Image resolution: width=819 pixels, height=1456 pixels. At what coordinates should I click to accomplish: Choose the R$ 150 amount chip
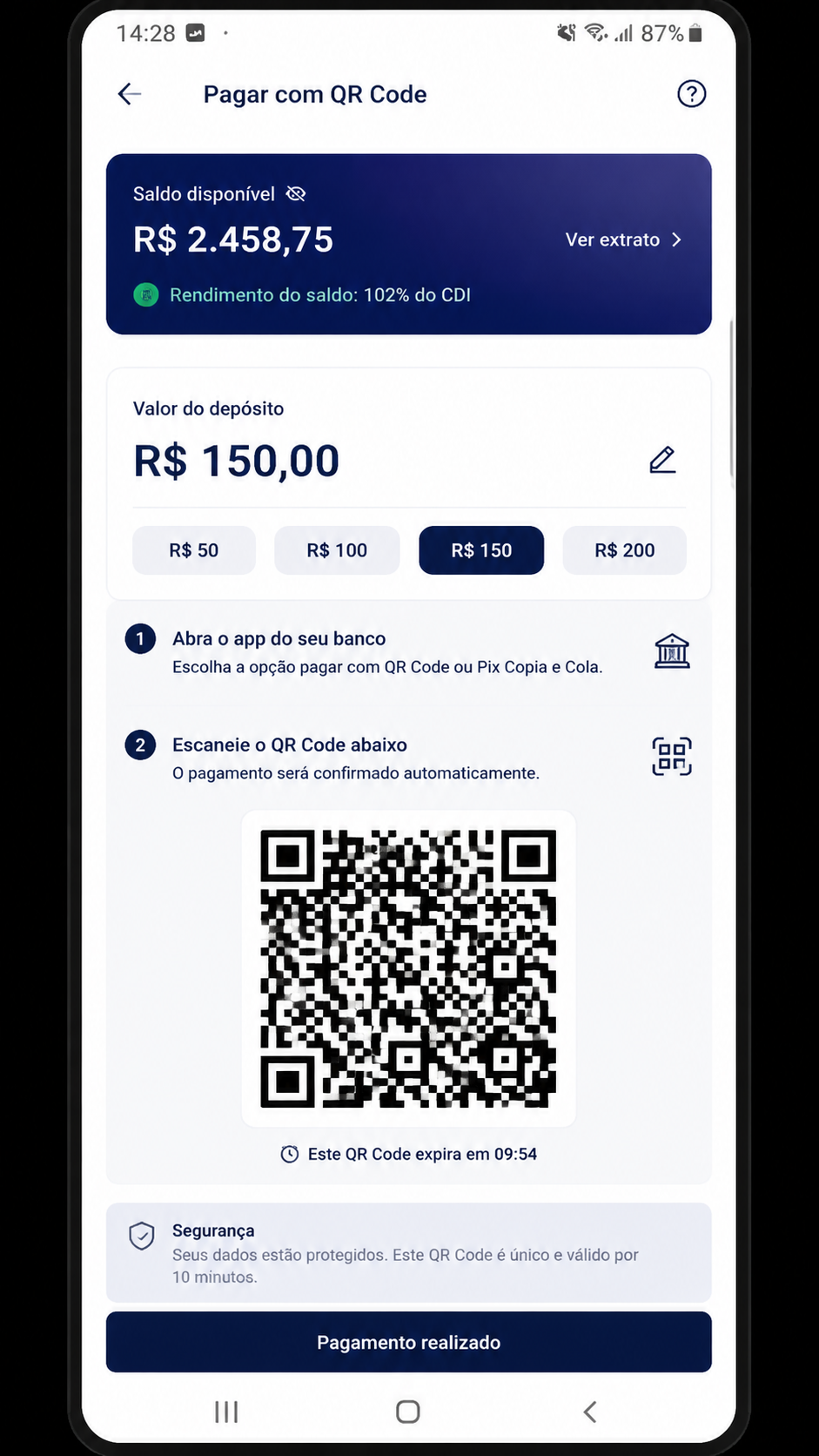(x=481, y=550)
